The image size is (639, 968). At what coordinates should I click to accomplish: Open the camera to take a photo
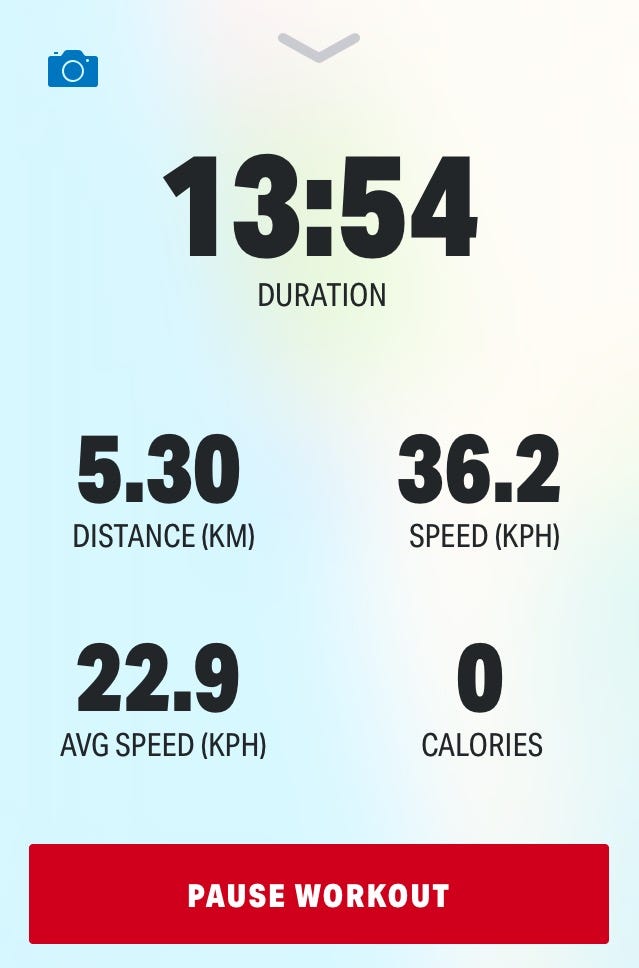point(73,69)
